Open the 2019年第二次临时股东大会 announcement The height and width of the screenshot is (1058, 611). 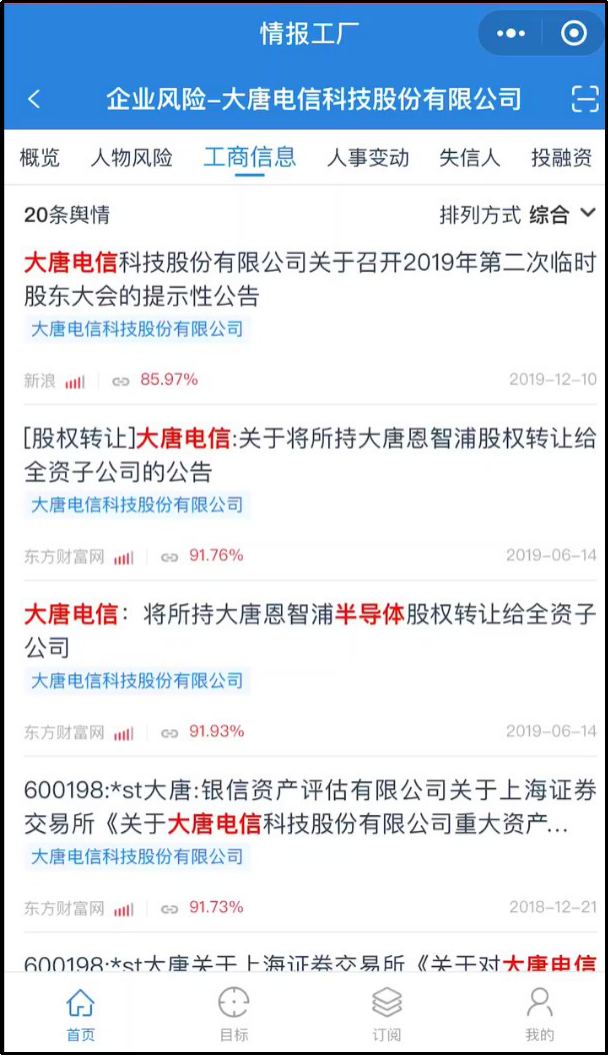[310, 279]
